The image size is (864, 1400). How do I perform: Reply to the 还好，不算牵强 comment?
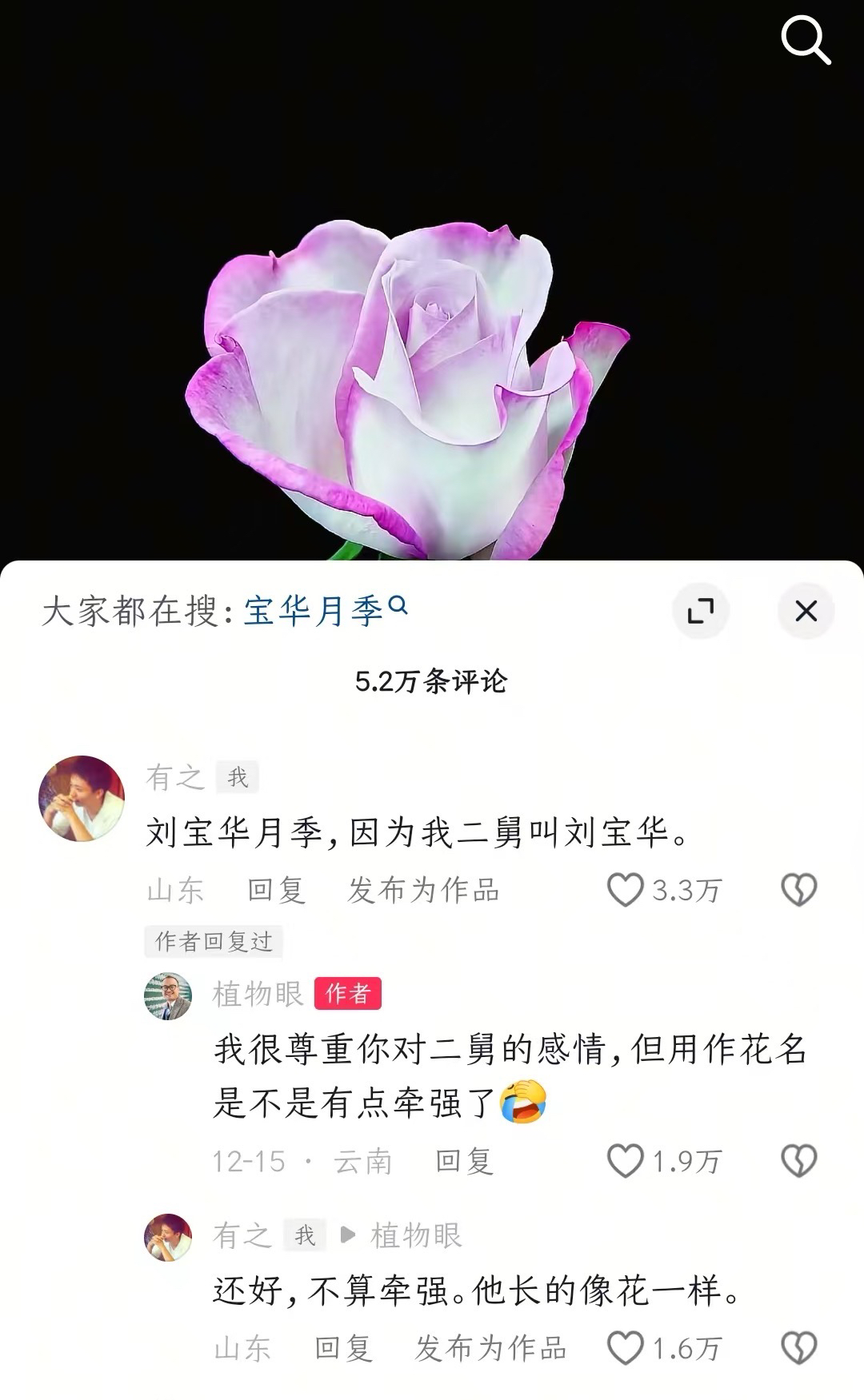click(343, 1348)
